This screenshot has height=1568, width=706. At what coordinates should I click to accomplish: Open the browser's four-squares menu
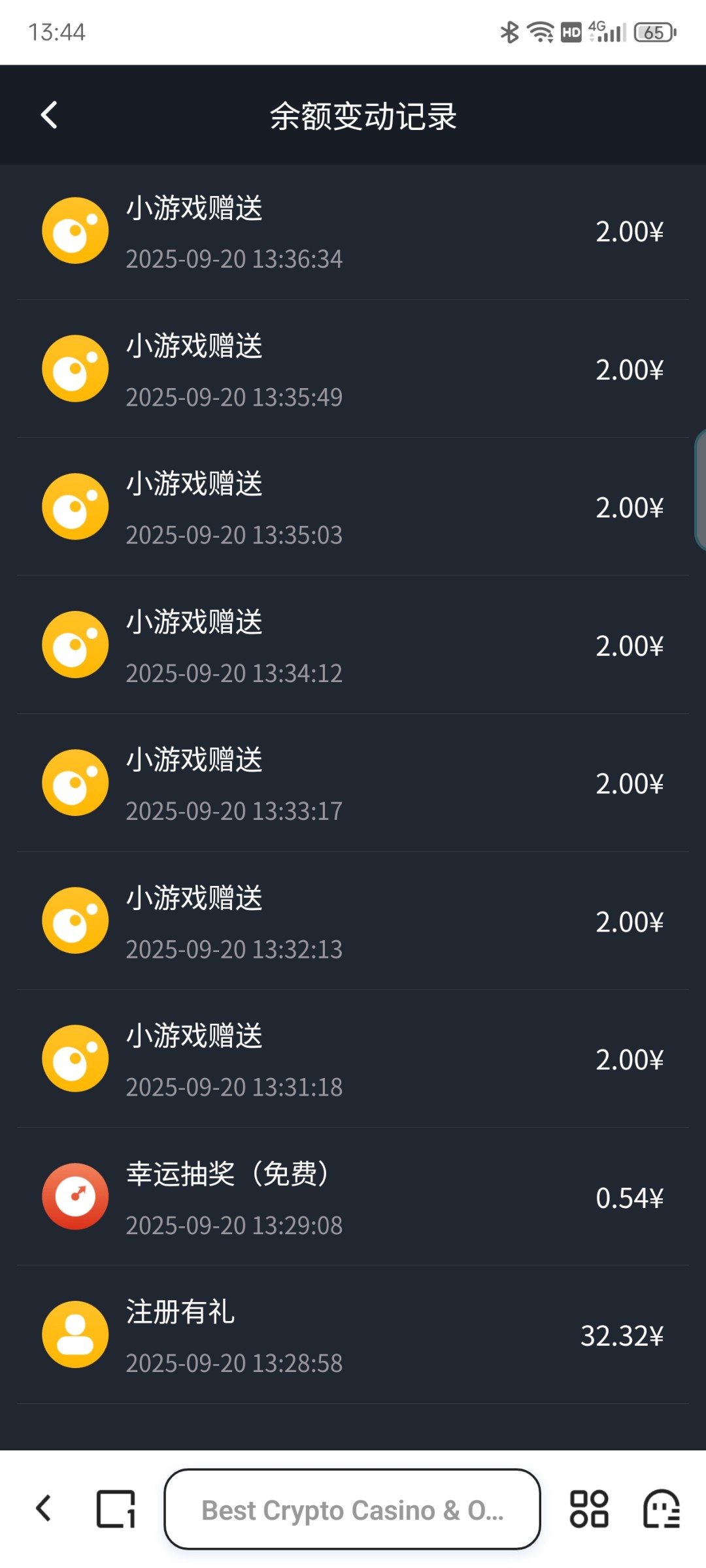[x=589, y=1509]
